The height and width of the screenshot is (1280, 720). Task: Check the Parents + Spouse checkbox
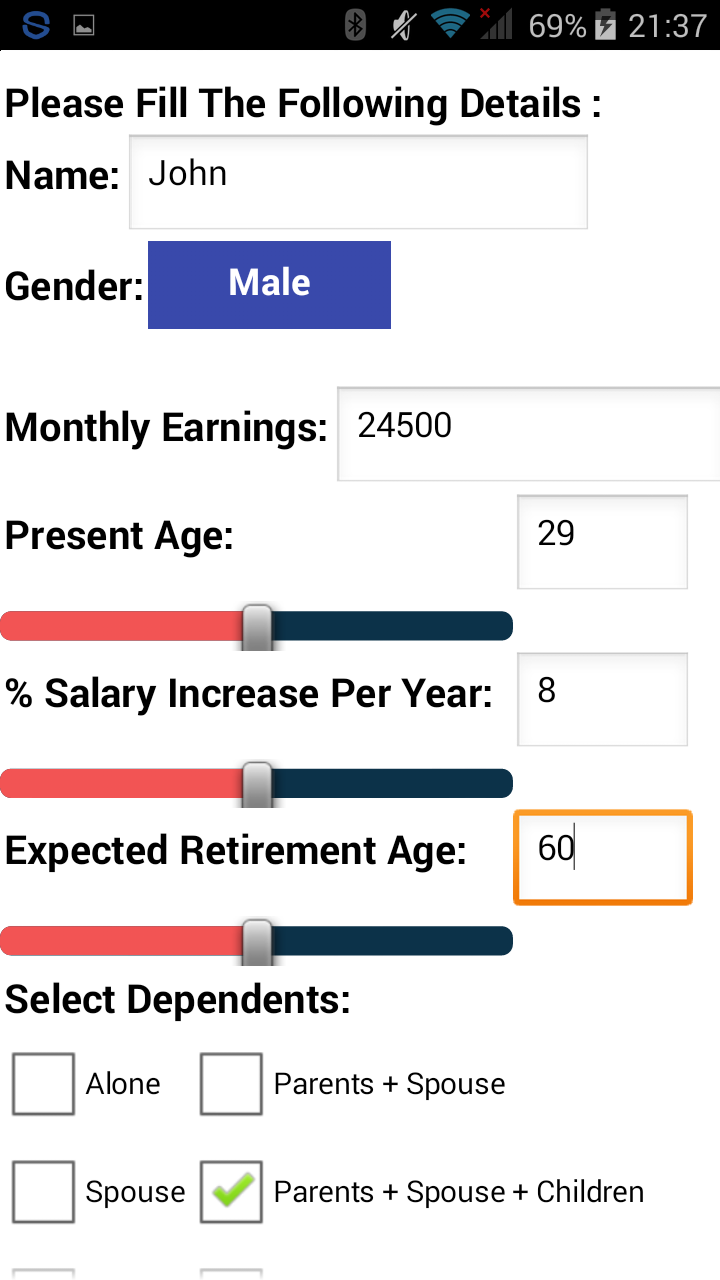pos(231,1083)
